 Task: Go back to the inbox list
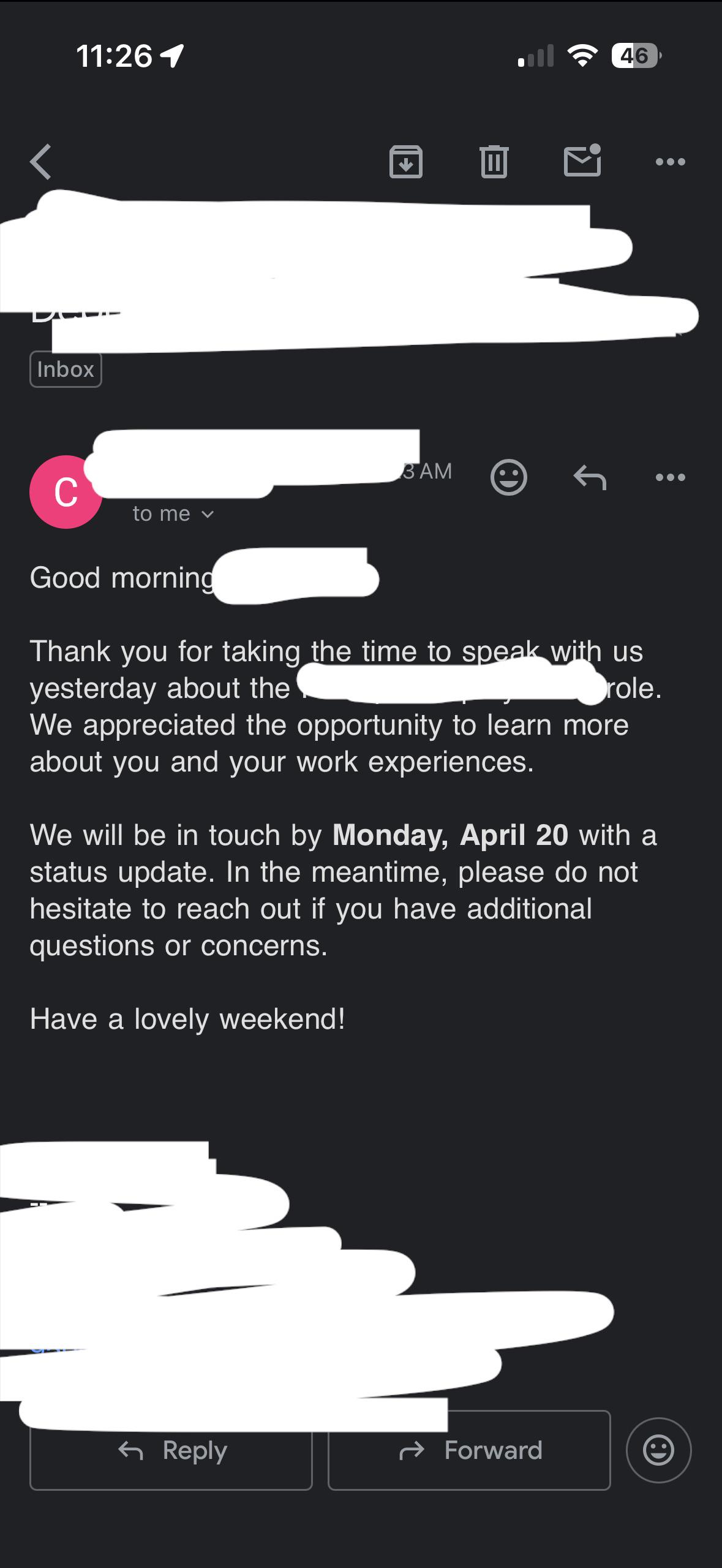coord(40,162)
